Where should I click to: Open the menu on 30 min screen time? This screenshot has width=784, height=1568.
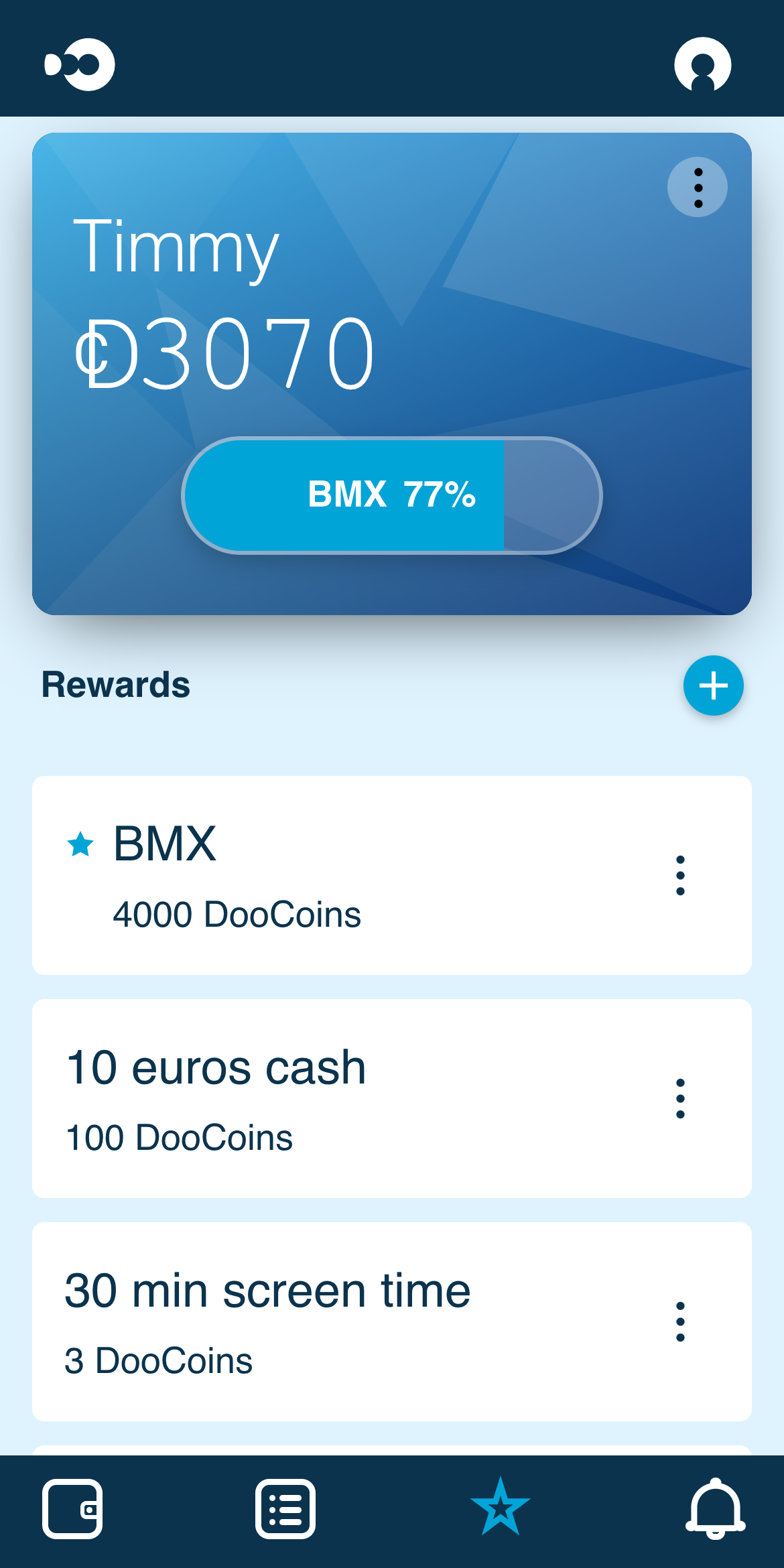(x=681, y=1321)
